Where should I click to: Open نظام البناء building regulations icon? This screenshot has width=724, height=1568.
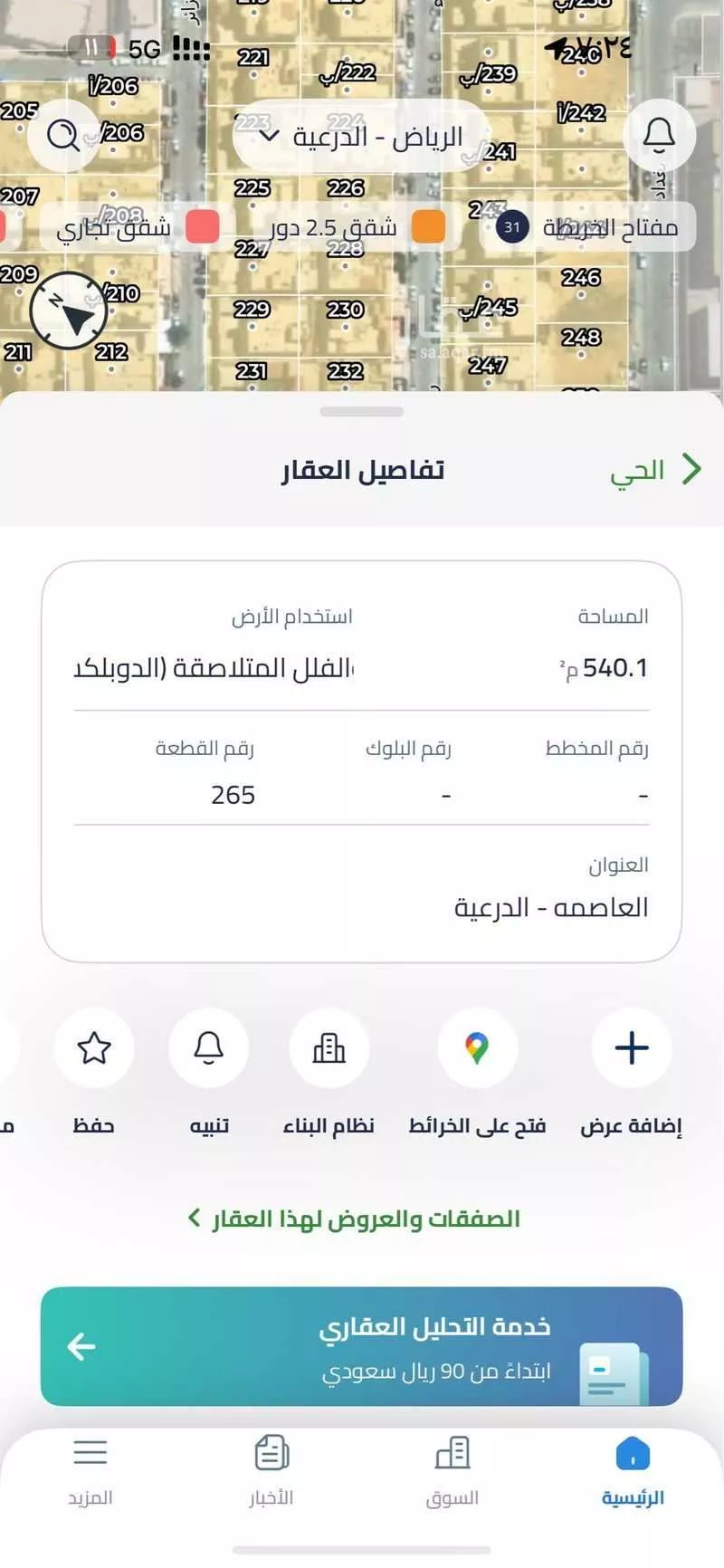(329, 1047)
